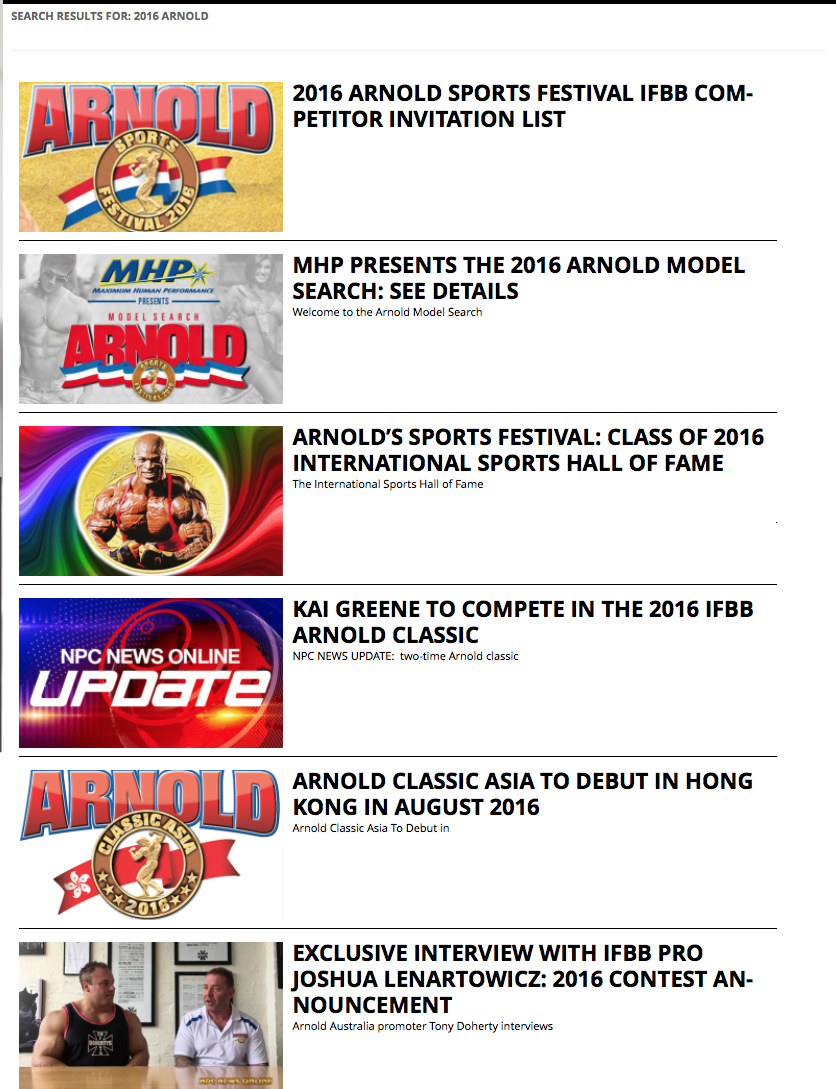Screen dimensions: 836x1089
Task: Open the International Sports Hall of Fame article
Action: (x=527, y=449)
